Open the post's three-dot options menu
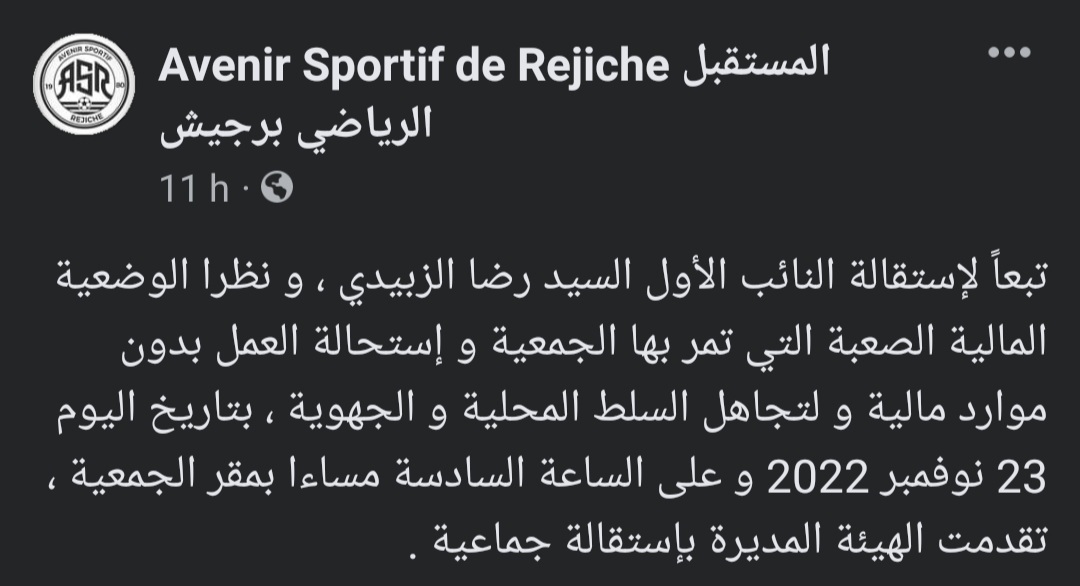 pos(1008,53)
